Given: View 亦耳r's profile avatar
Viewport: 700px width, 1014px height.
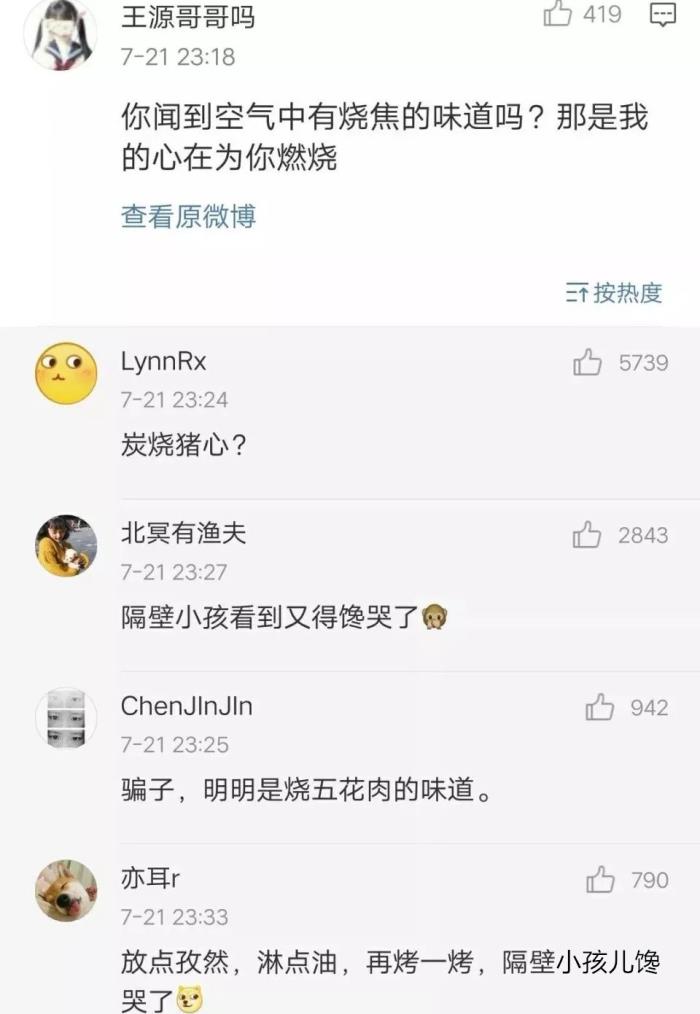Looking at the screenshot, I should tap(66, 890).
